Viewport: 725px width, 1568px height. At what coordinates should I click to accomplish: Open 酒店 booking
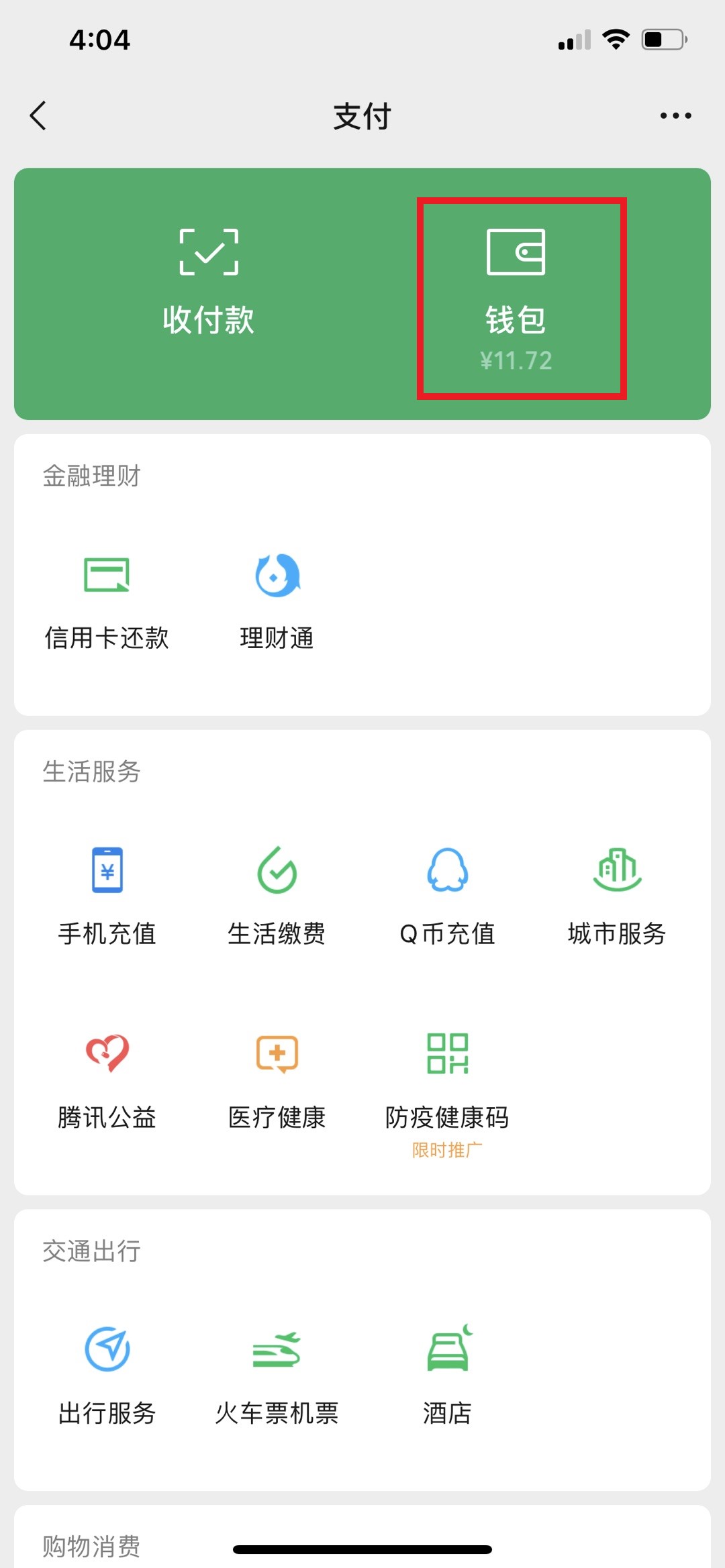pos(447,1377)
